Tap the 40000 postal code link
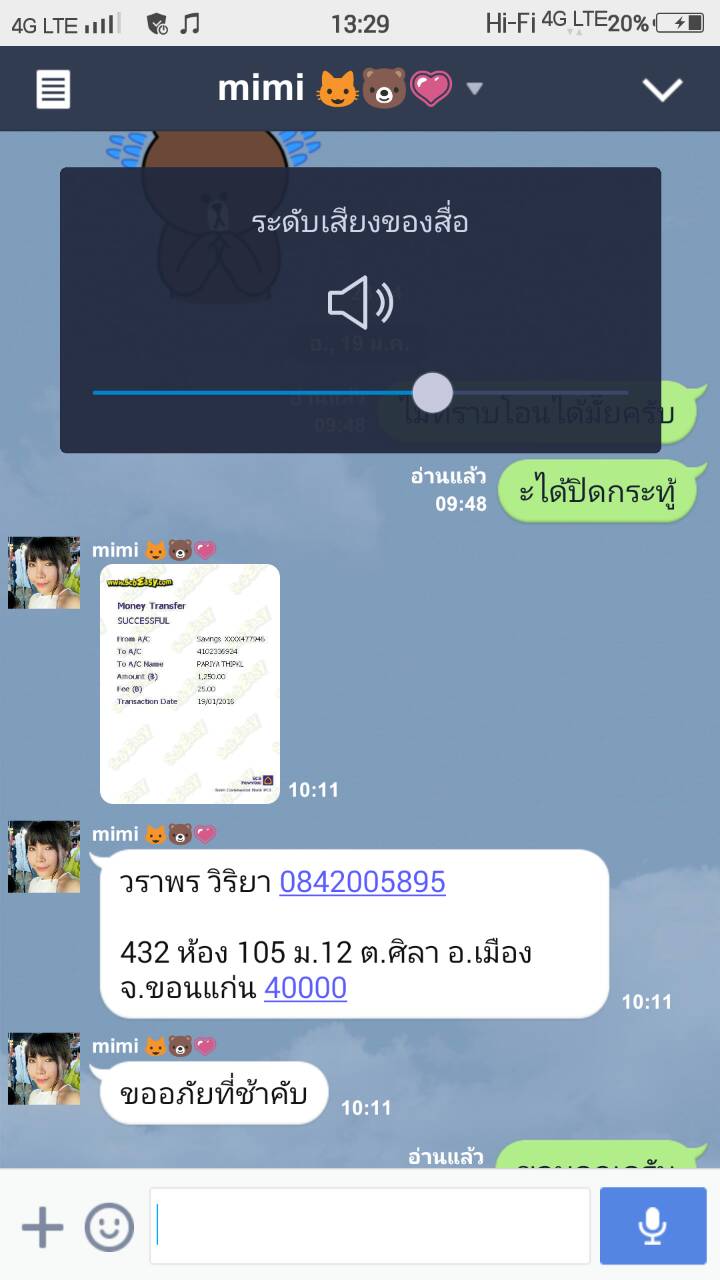Screen dimensions: 720x1280 click(305, 988)
